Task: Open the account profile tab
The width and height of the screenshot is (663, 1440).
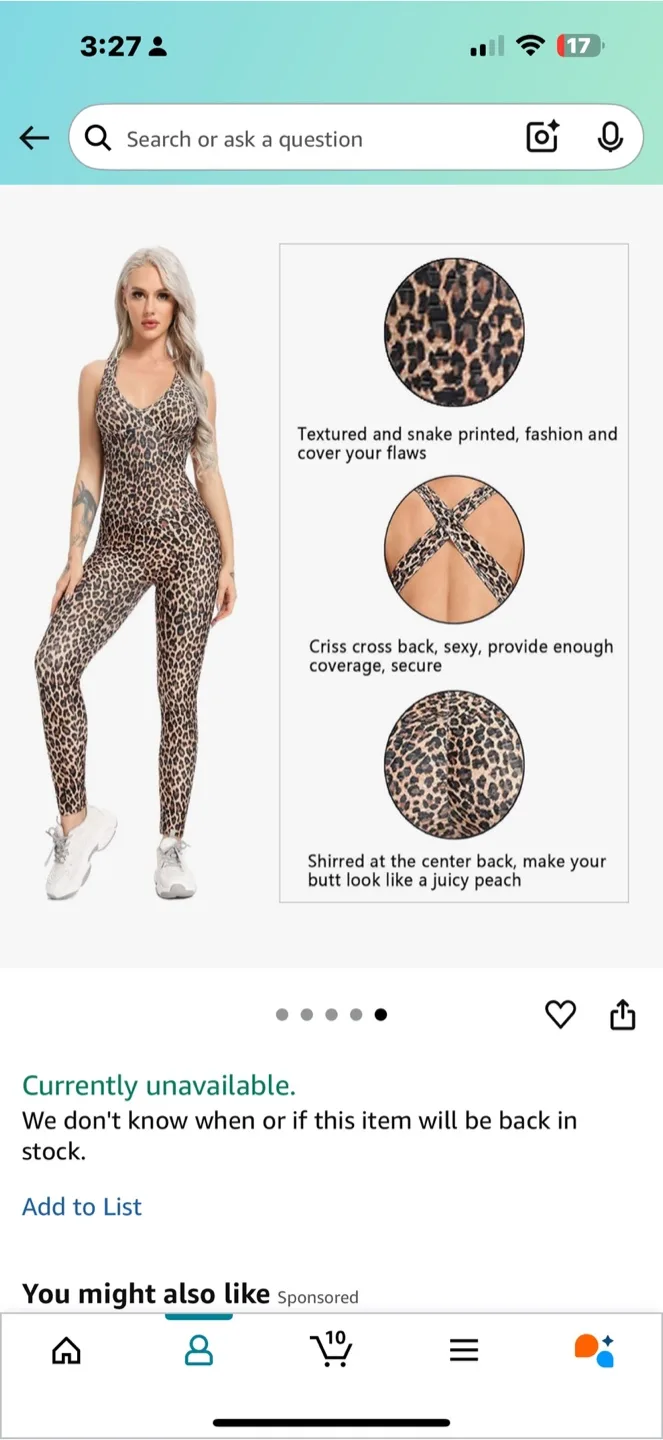Action: pyautogui.click(x=199, y=1351)
